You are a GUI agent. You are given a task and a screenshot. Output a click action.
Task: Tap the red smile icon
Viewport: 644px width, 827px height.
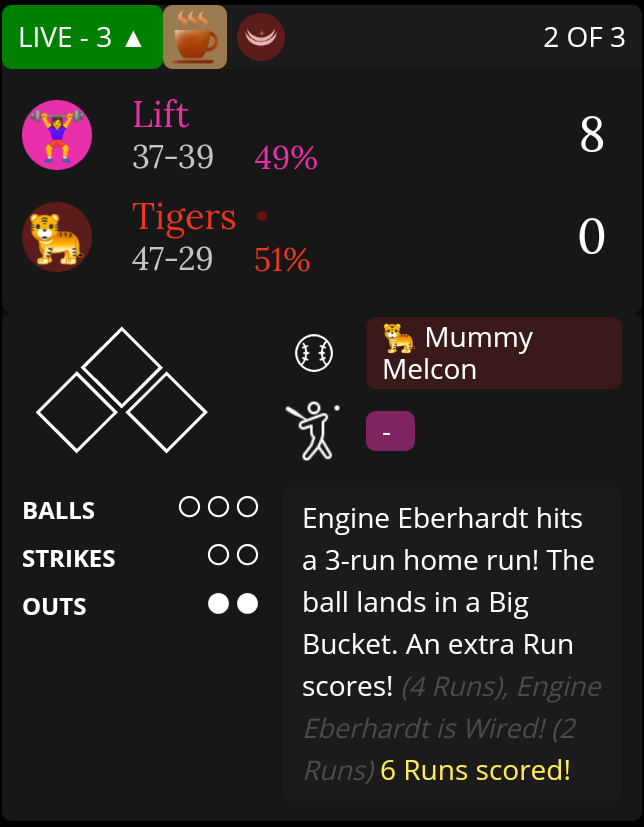(x=261, y=37)
